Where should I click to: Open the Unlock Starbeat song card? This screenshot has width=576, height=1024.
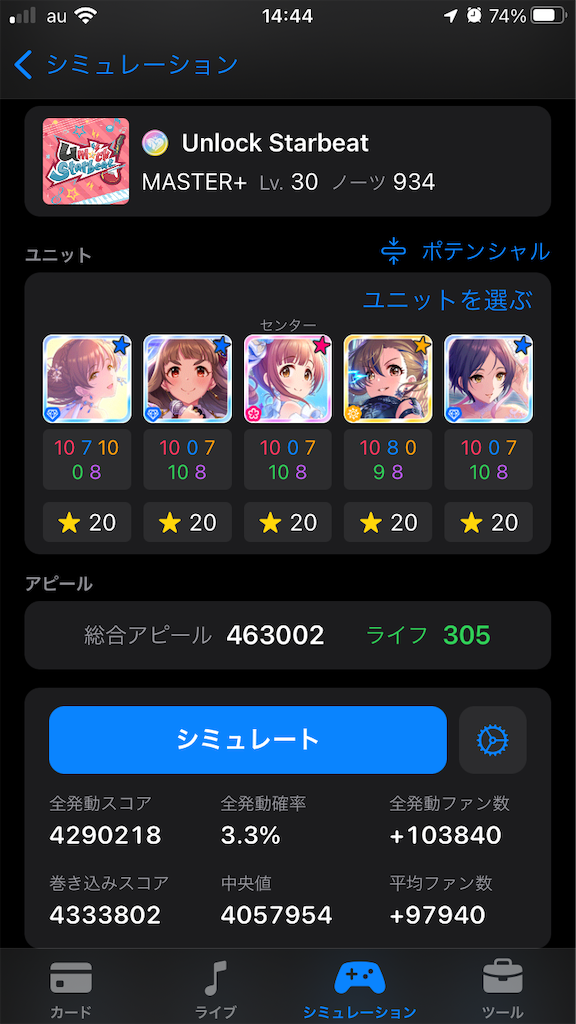pyautogui.click(x=288, y=161)
